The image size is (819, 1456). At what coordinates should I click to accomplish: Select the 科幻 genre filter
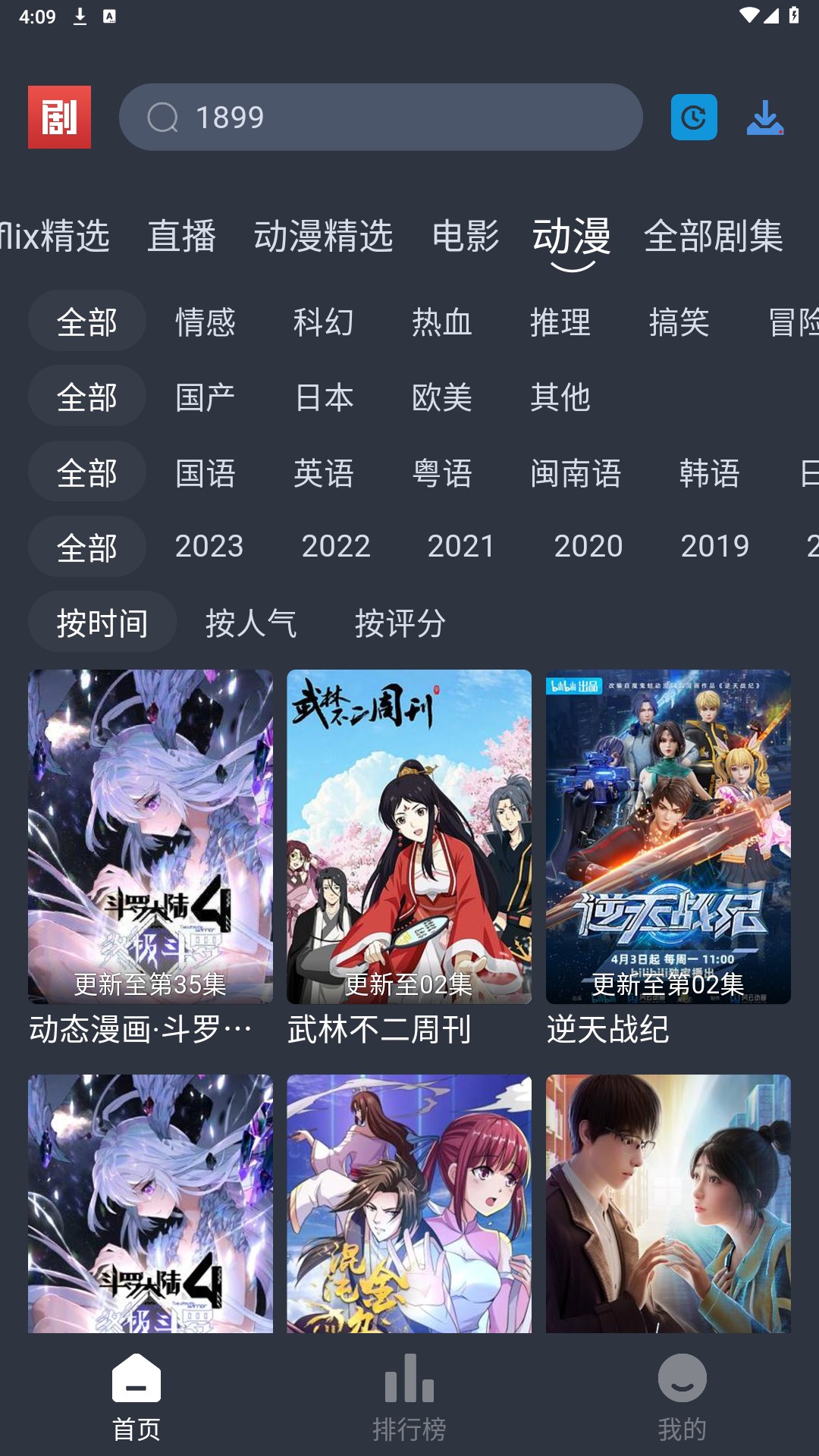point(323,322)
